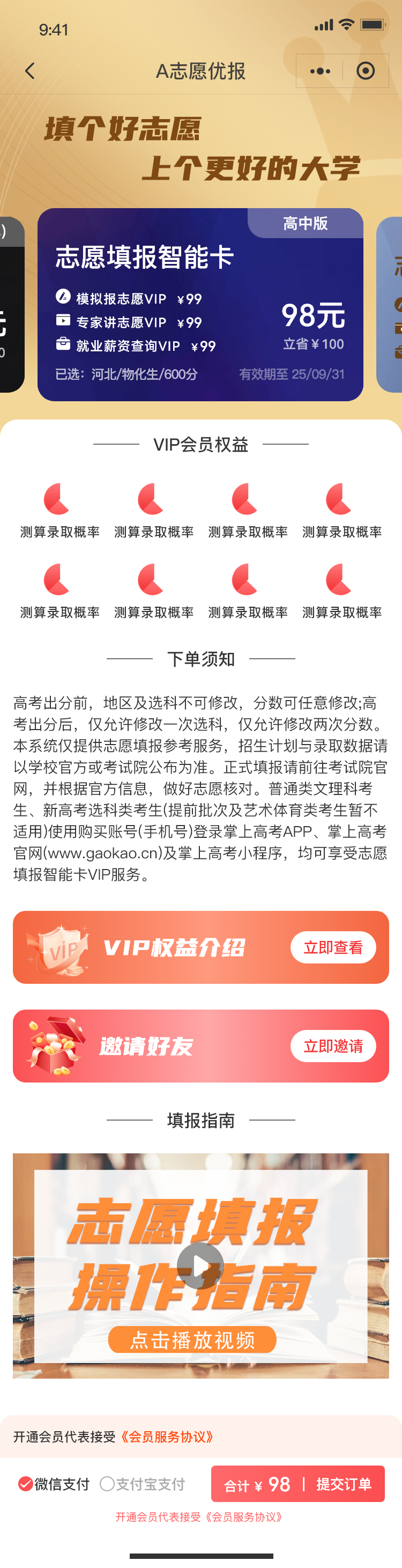Viewport: 402px width, 1568px height.
Task: Open the mini program more-options menu
Action: pos(320,71)
